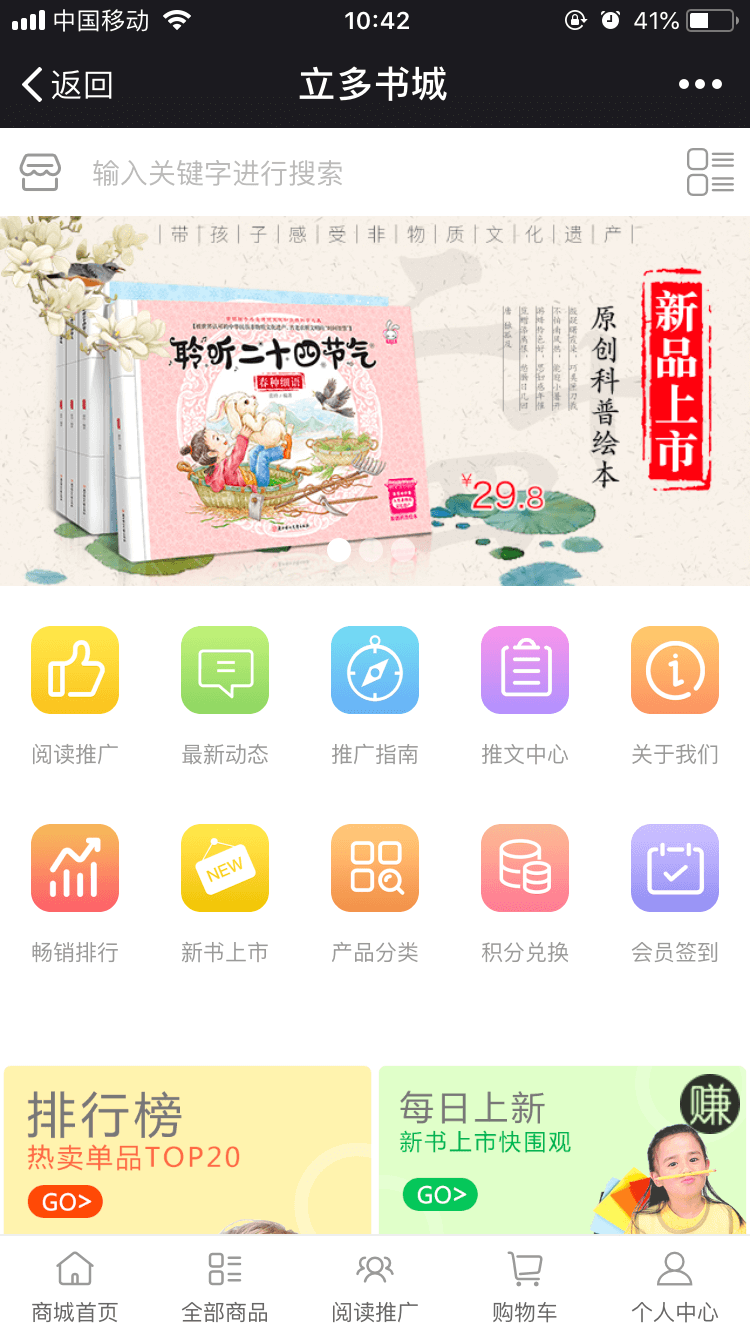This screenshot has height=1334, width=750.
Task: Open the shop icon beside search
Action: (x=41, y=173)
